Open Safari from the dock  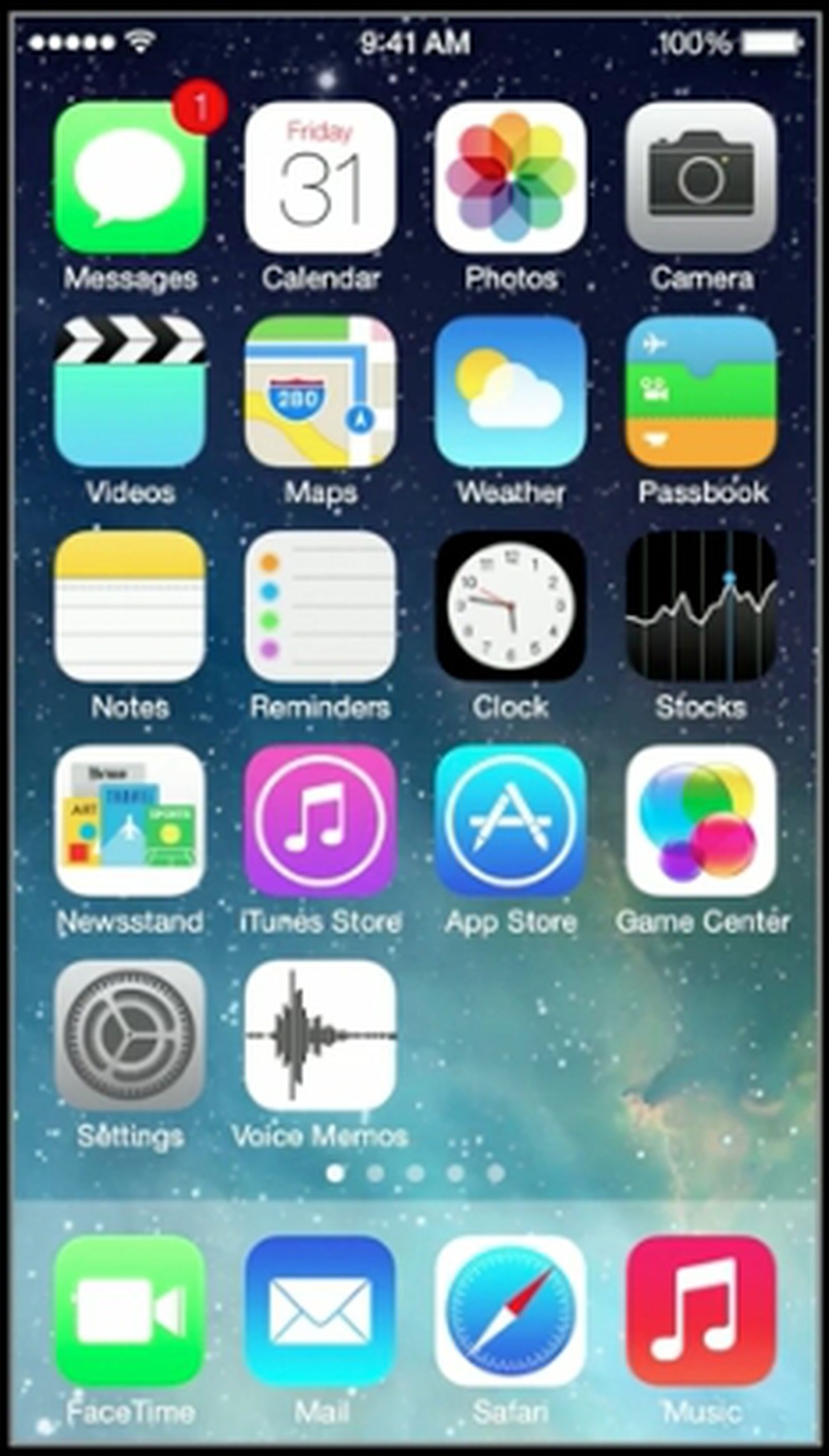pos(510,1311)
